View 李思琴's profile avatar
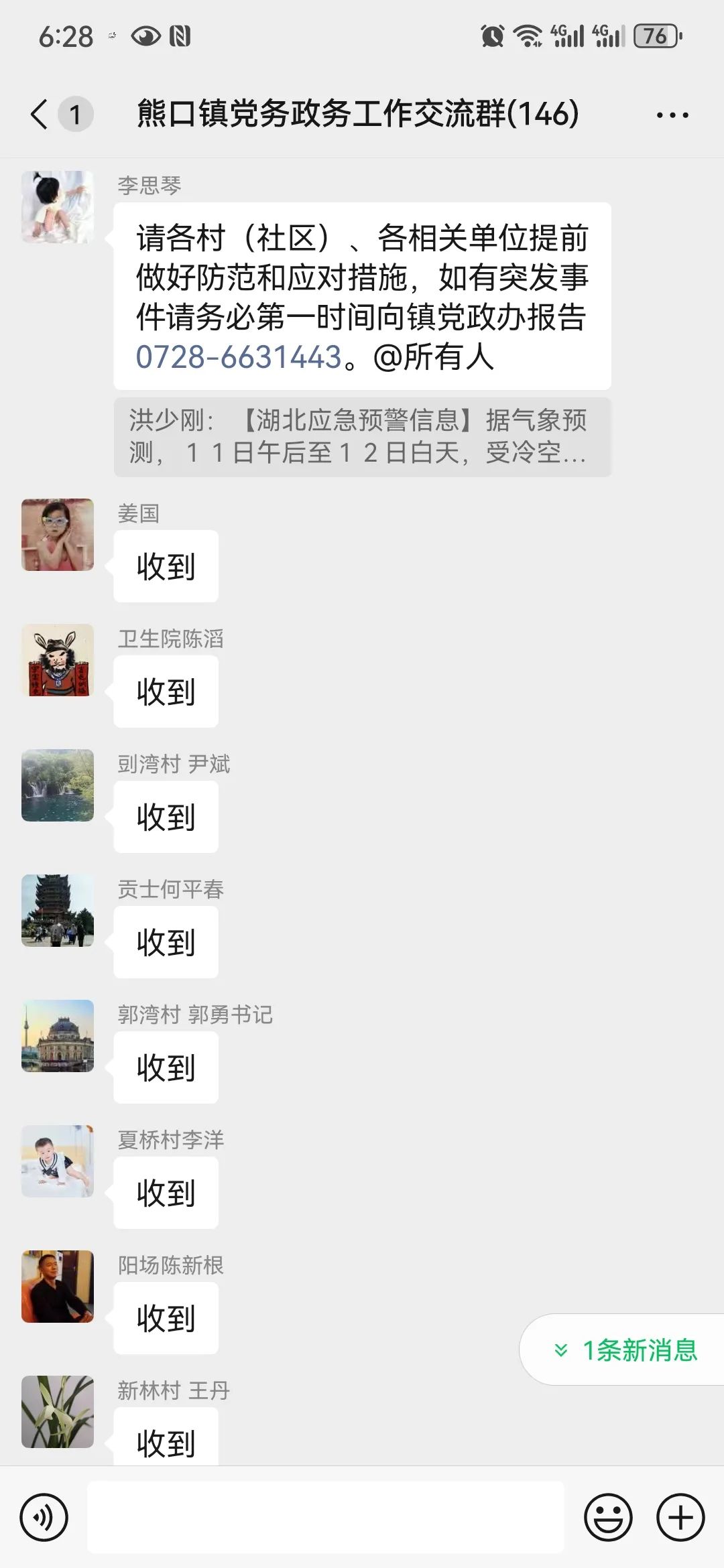The image size is (724, 1568). point(58,207)
